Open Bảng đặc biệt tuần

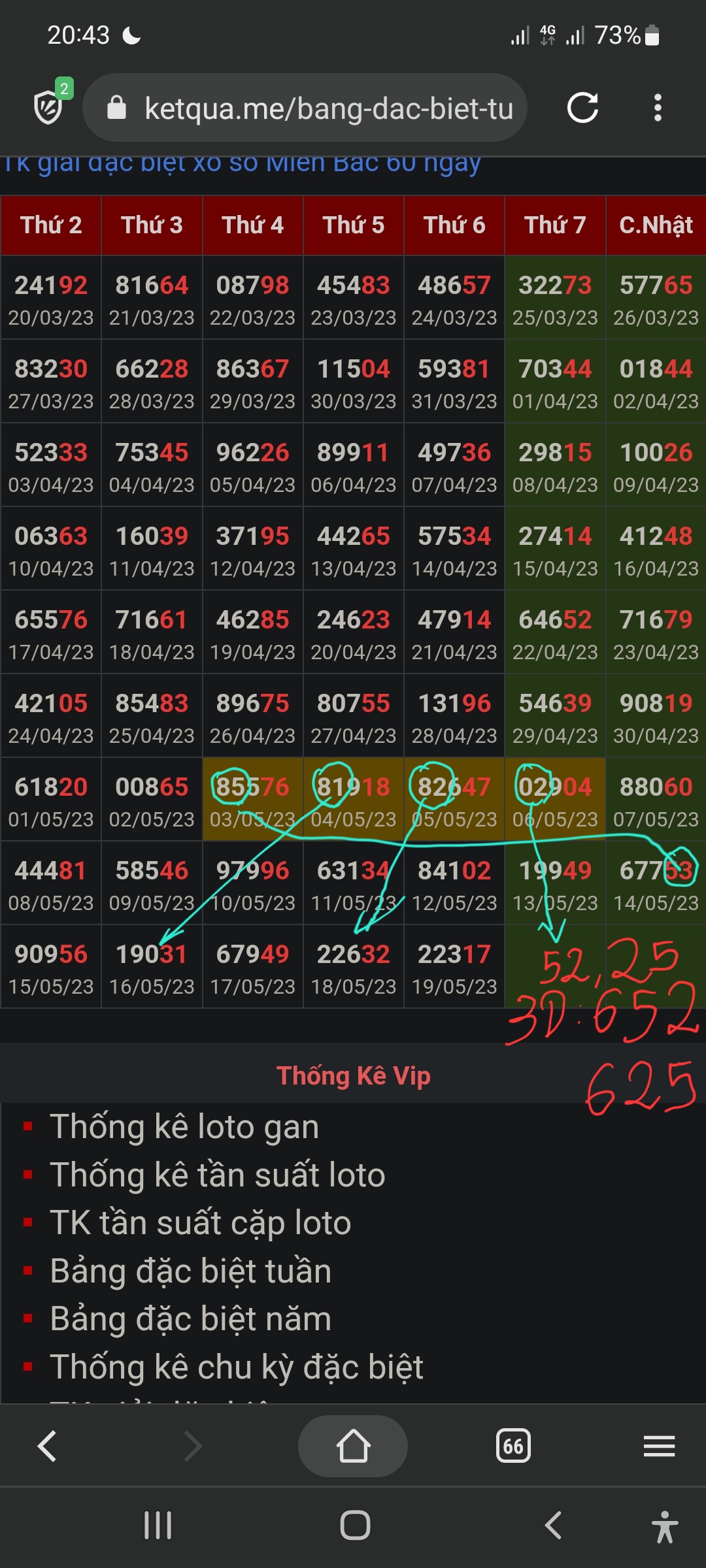pyautogui.click(x=191, y=1271)
